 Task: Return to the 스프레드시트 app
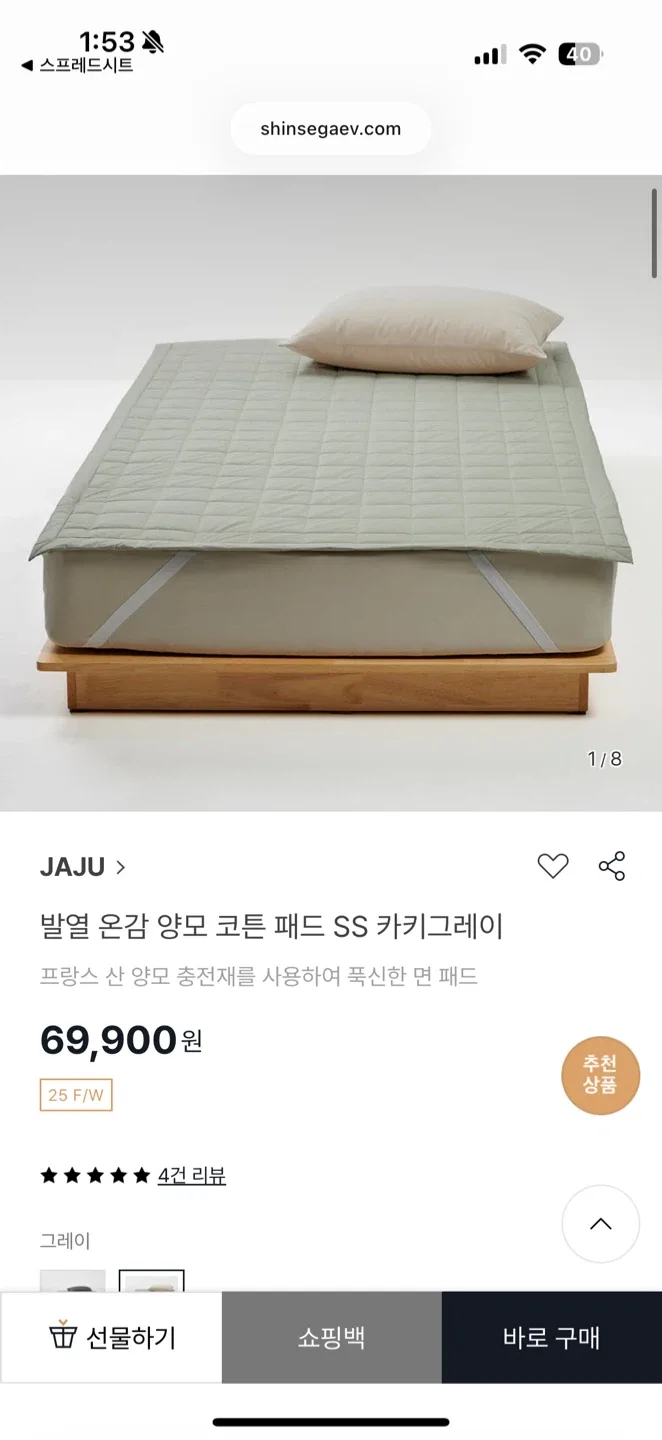click(x=78, y=66)
